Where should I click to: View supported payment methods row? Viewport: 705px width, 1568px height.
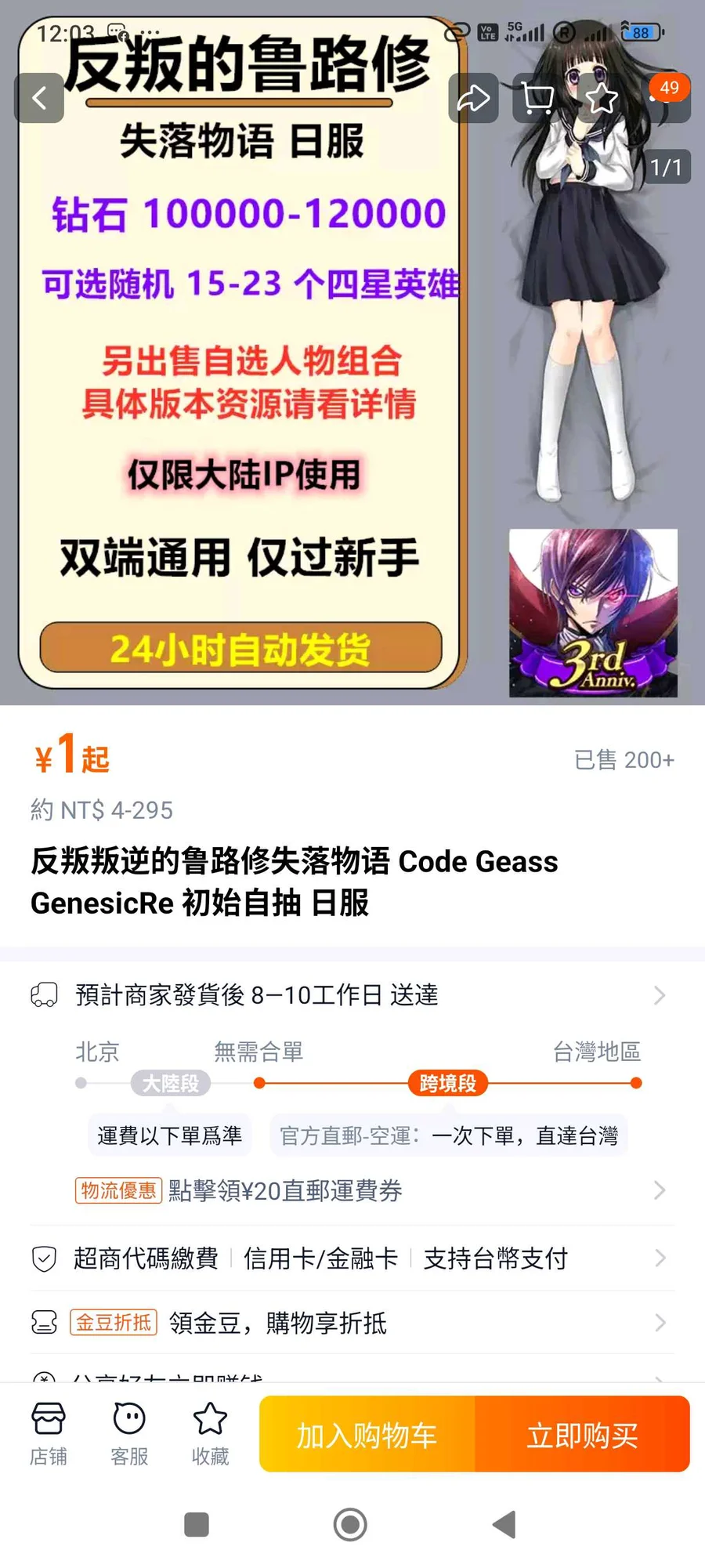[352, 1258]
